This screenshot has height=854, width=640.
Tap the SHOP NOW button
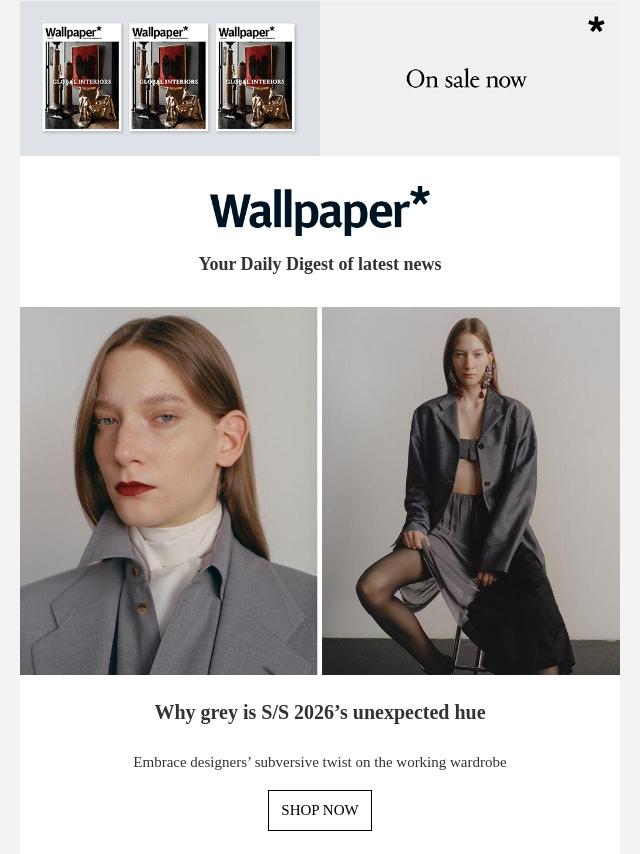[x=320, y=810]
